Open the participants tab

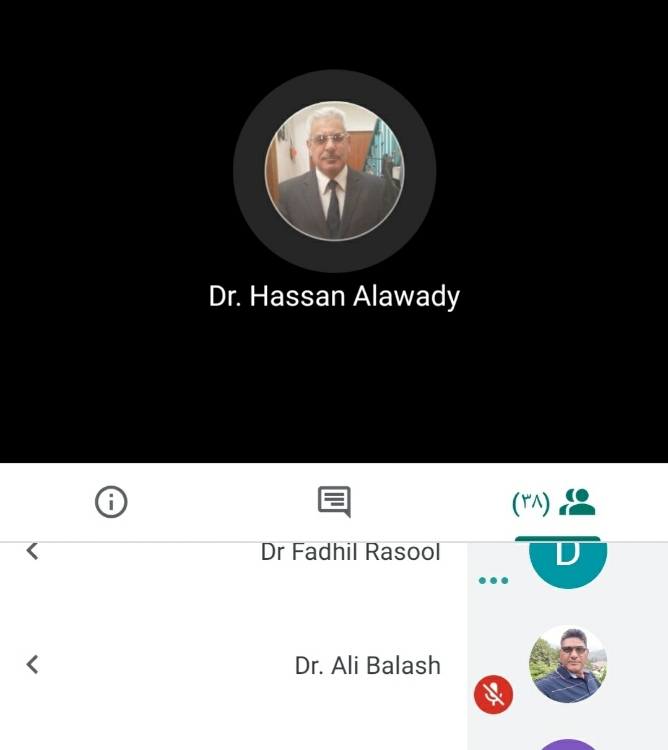pos(556,502)
